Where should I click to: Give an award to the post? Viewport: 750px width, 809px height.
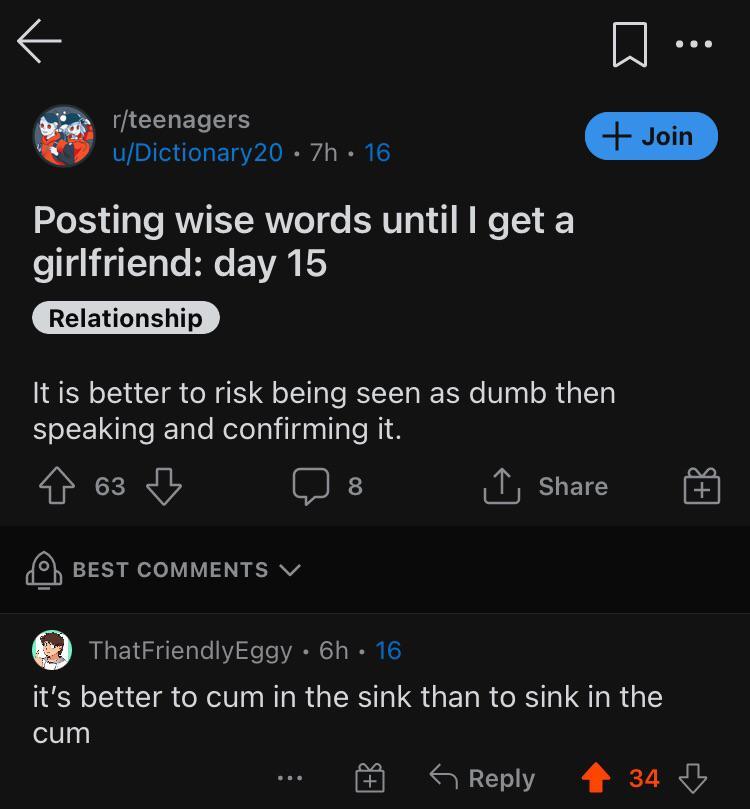(x=702, y=487)
